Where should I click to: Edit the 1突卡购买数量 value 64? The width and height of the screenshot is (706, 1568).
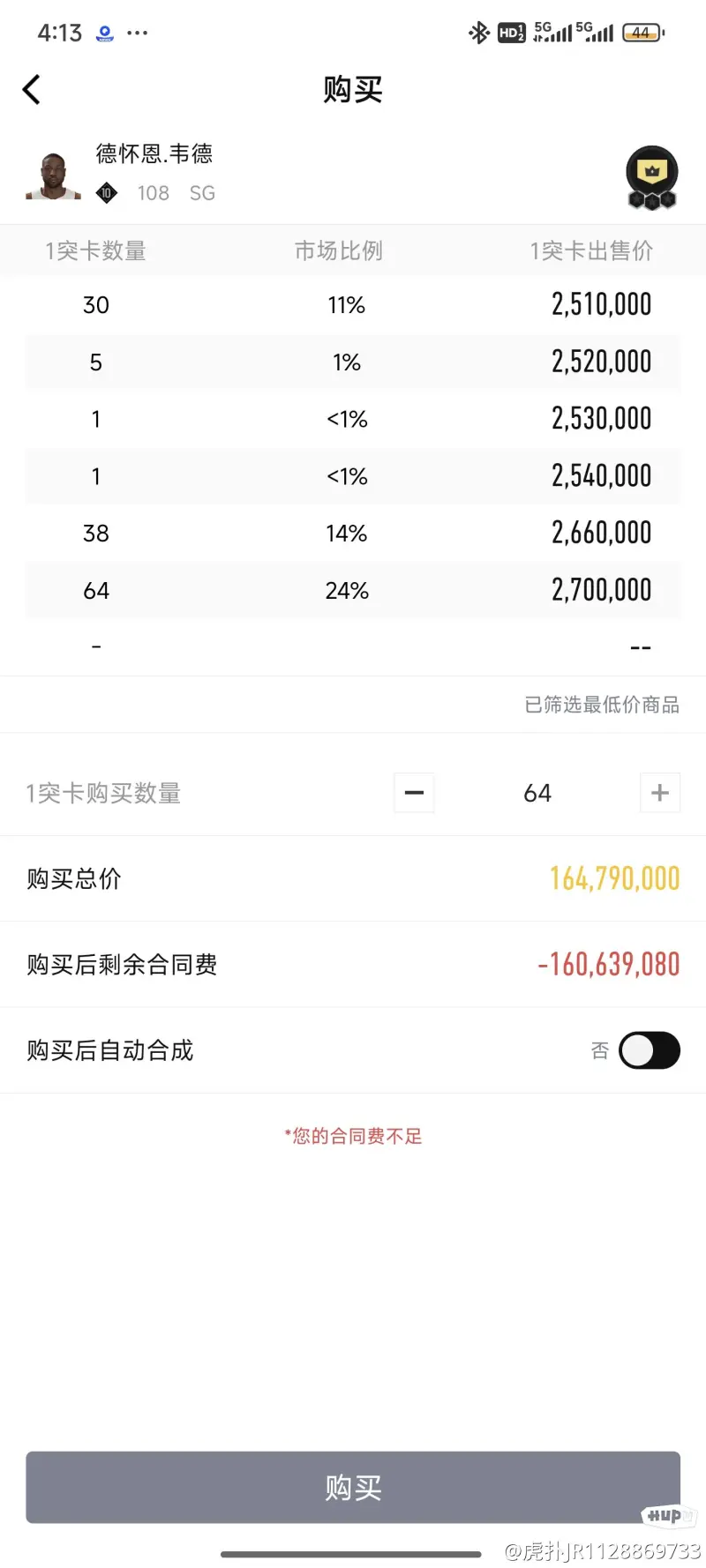click(x=537, y=793)
